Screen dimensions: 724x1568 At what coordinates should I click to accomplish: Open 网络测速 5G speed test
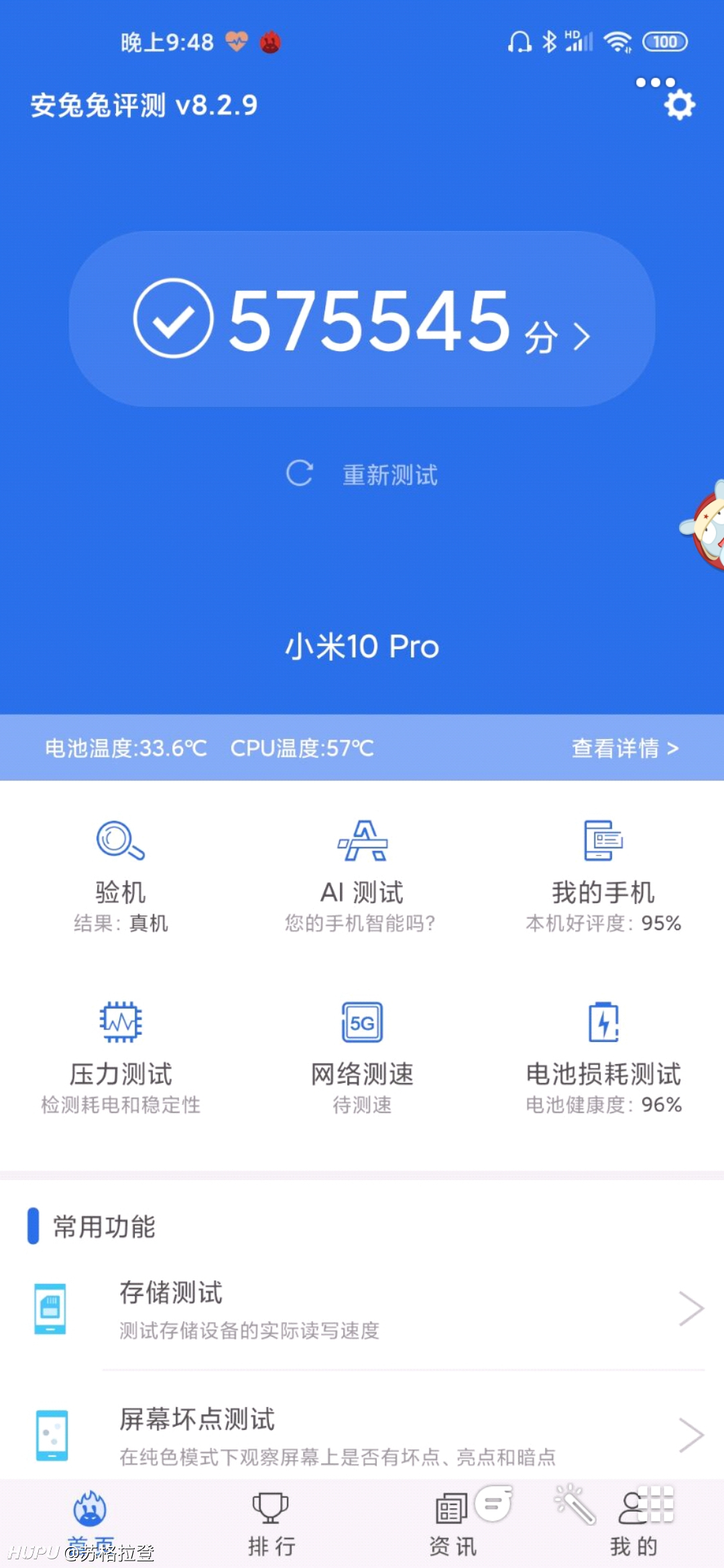tap(362, 1058)
